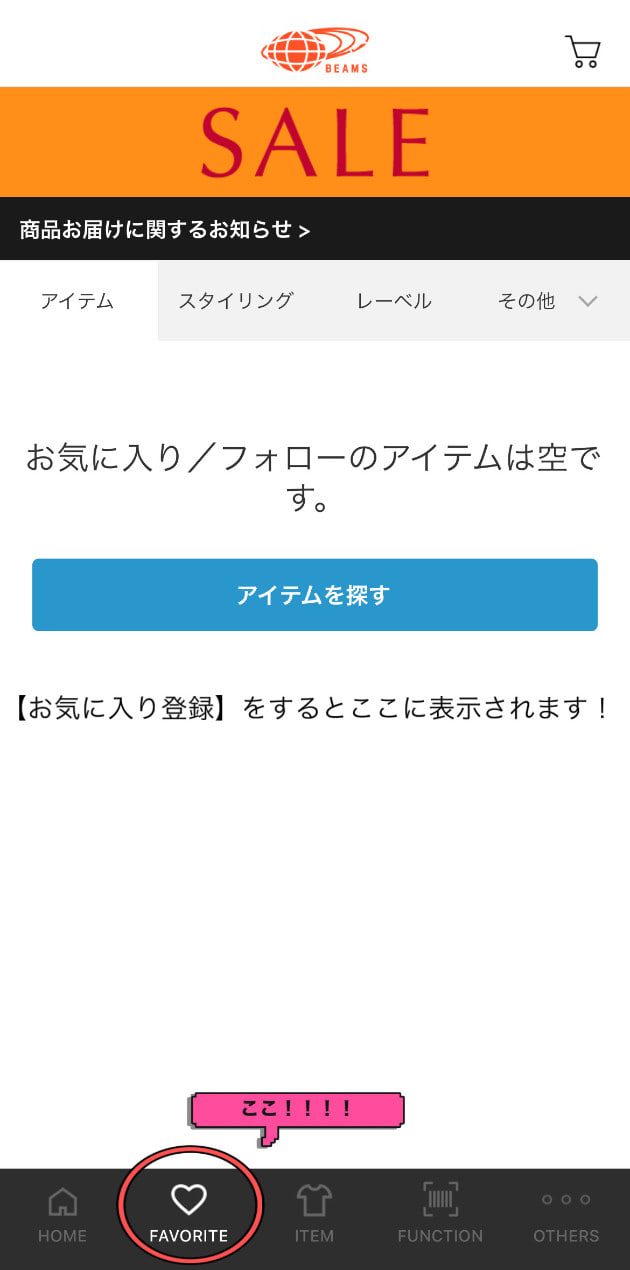The image size is (630, 1270).
Task: Go to the HOME tab
Action: tap(63, 1215)
